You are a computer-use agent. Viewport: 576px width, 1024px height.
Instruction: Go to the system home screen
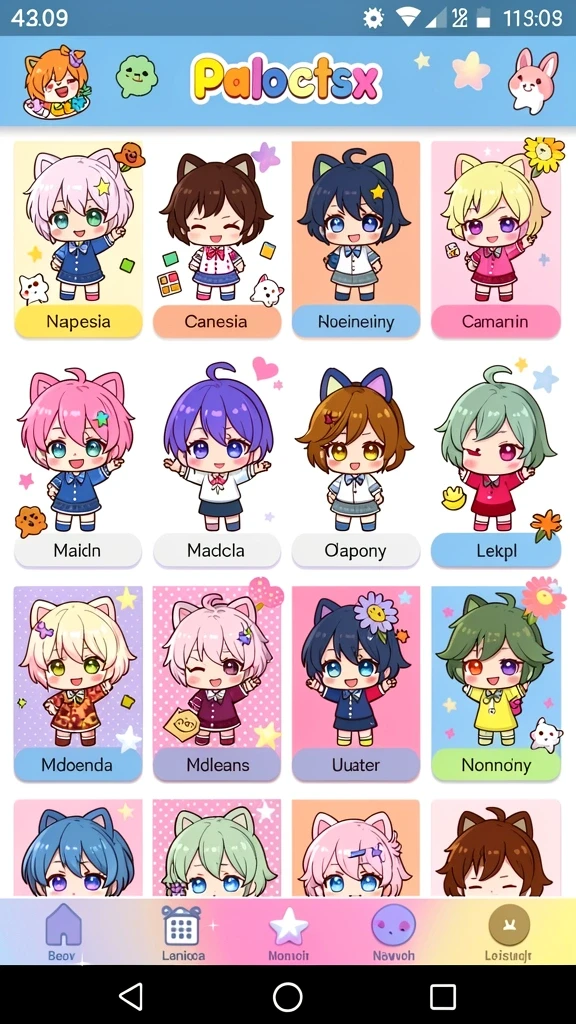tap(287, 997)
